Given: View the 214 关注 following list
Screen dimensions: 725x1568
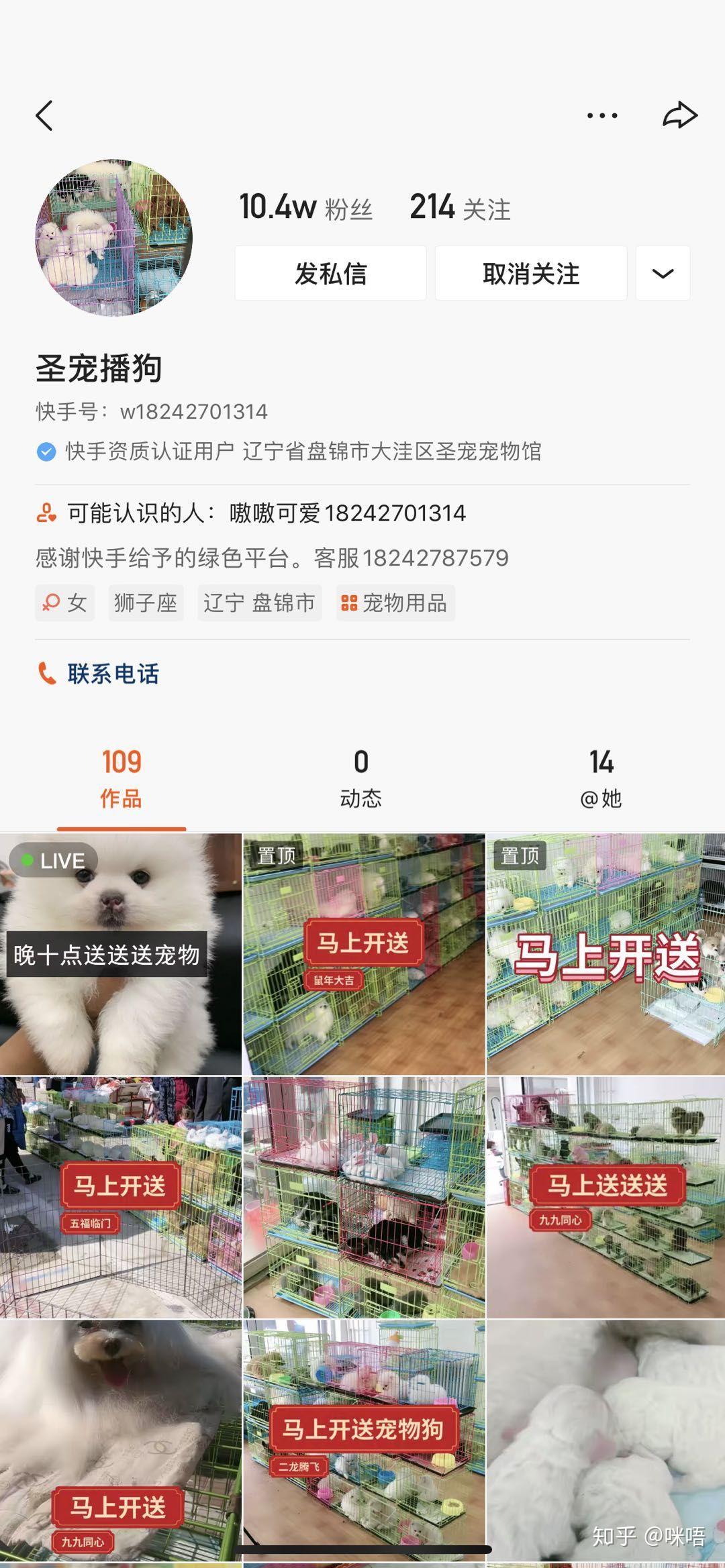Looking at the screenshot, I should pyautogui.click(x=460, y=207).
